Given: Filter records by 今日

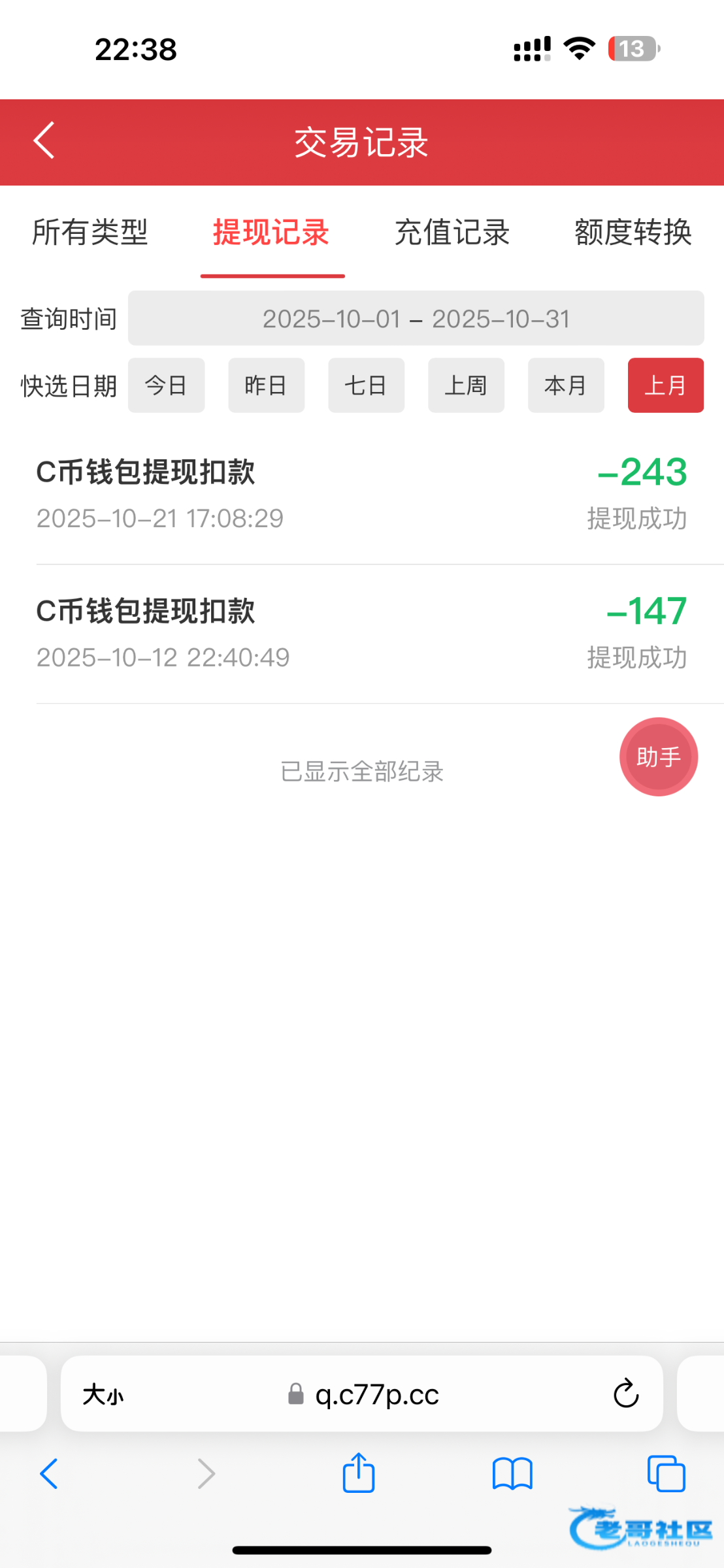Looking at the screenshot, I should [166, 385].
